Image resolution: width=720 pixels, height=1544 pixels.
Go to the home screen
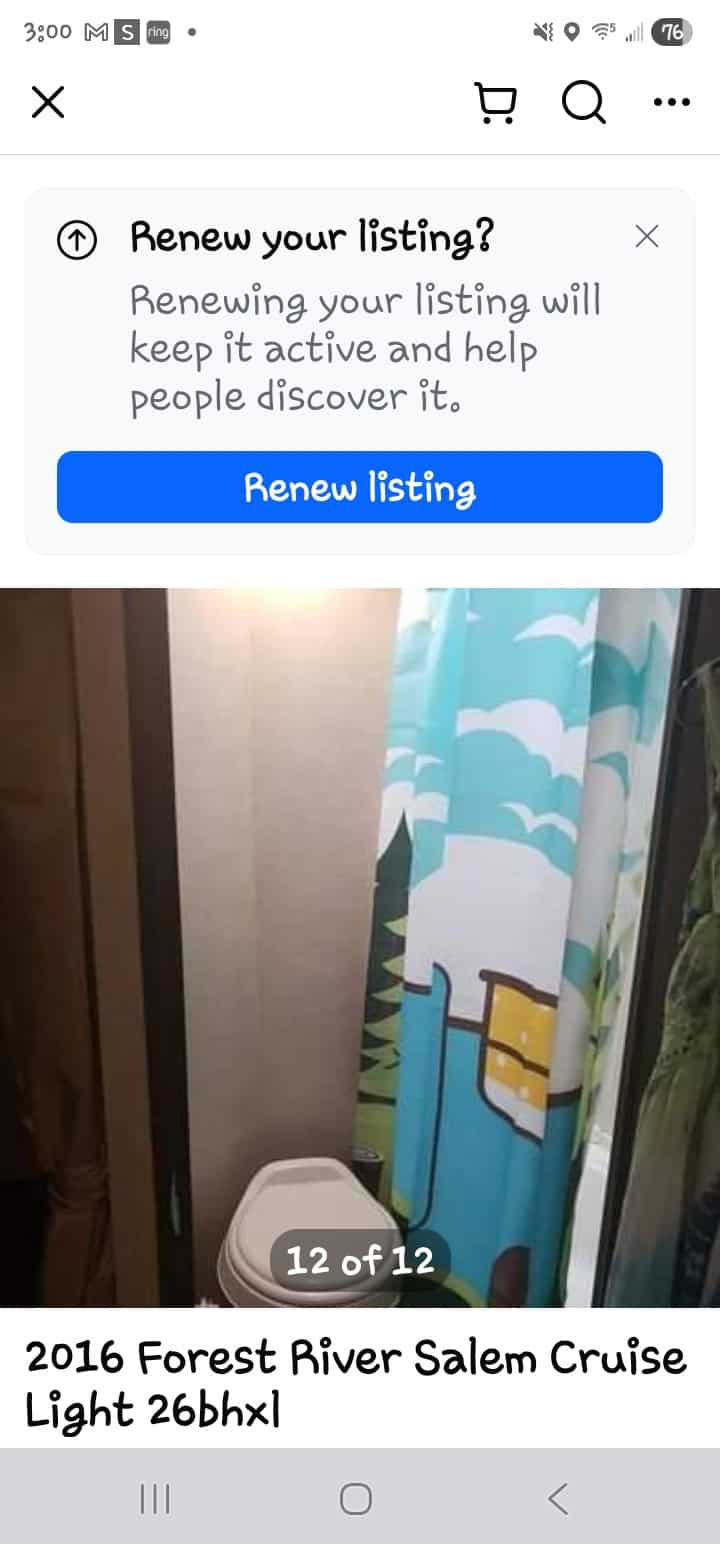pyautogui.click(x=356, y=1498)
